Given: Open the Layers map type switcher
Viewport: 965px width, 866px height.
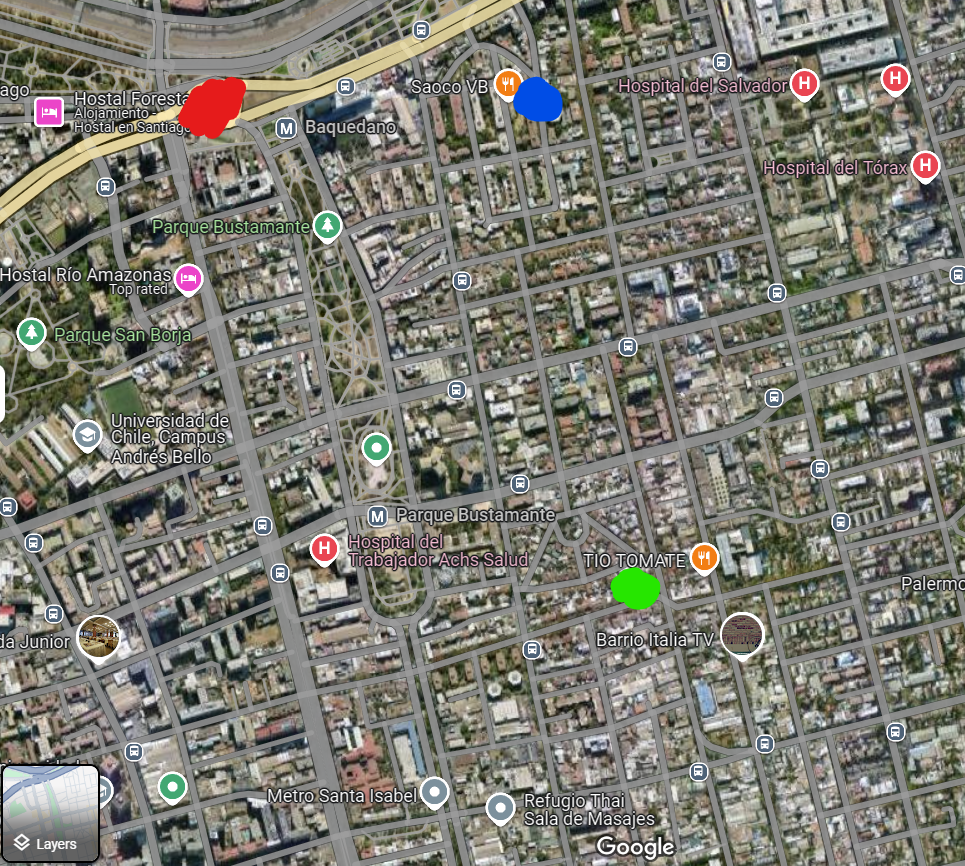Looking at the screenshot, I should tap(50, 815).
